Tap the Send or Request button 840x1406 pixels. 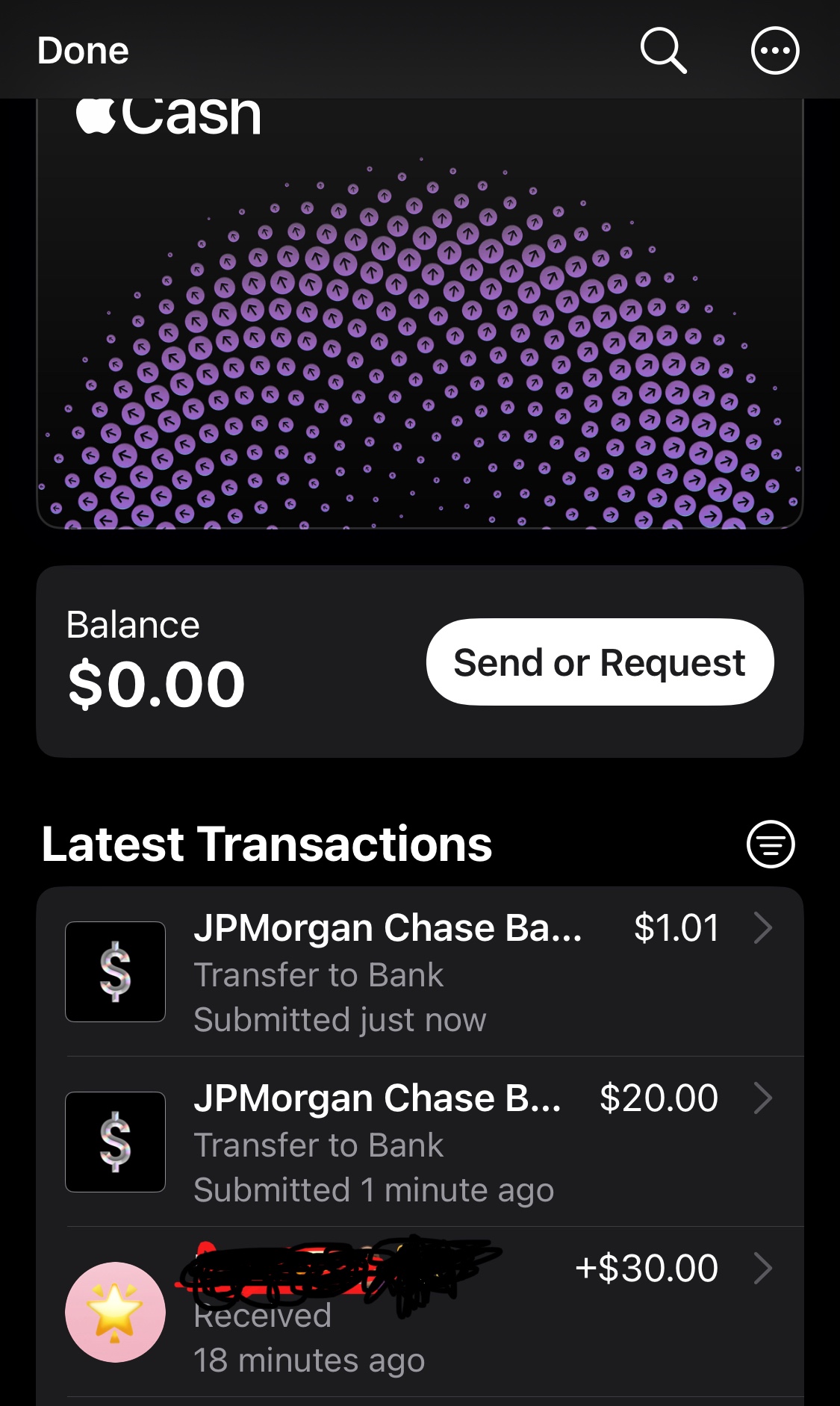[600, 662]
